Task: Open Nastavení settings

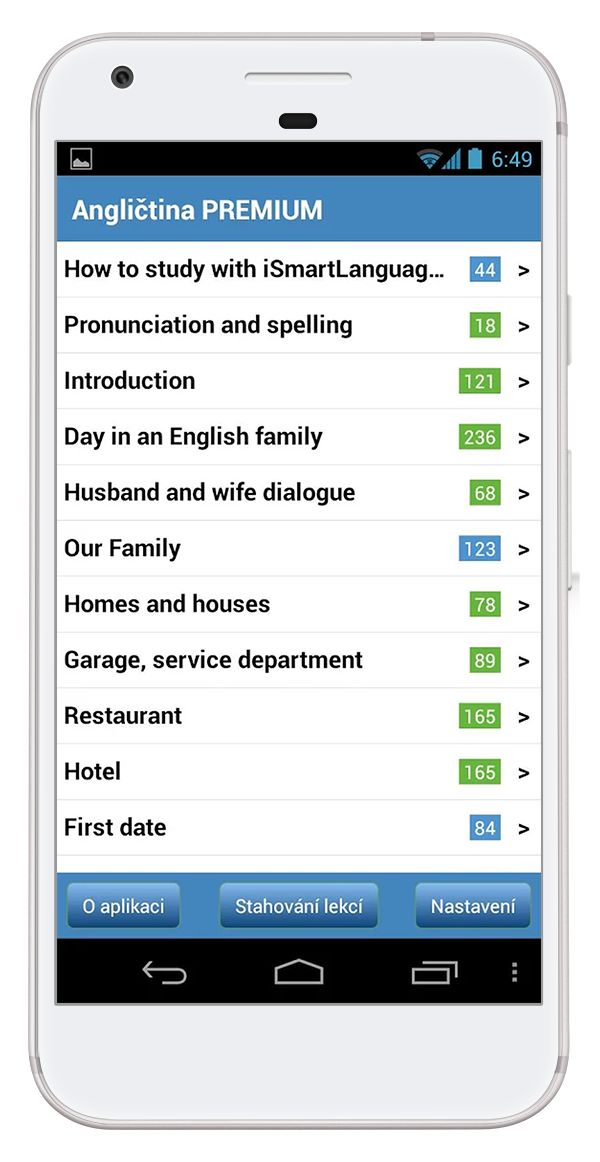Action: (473, 906)
